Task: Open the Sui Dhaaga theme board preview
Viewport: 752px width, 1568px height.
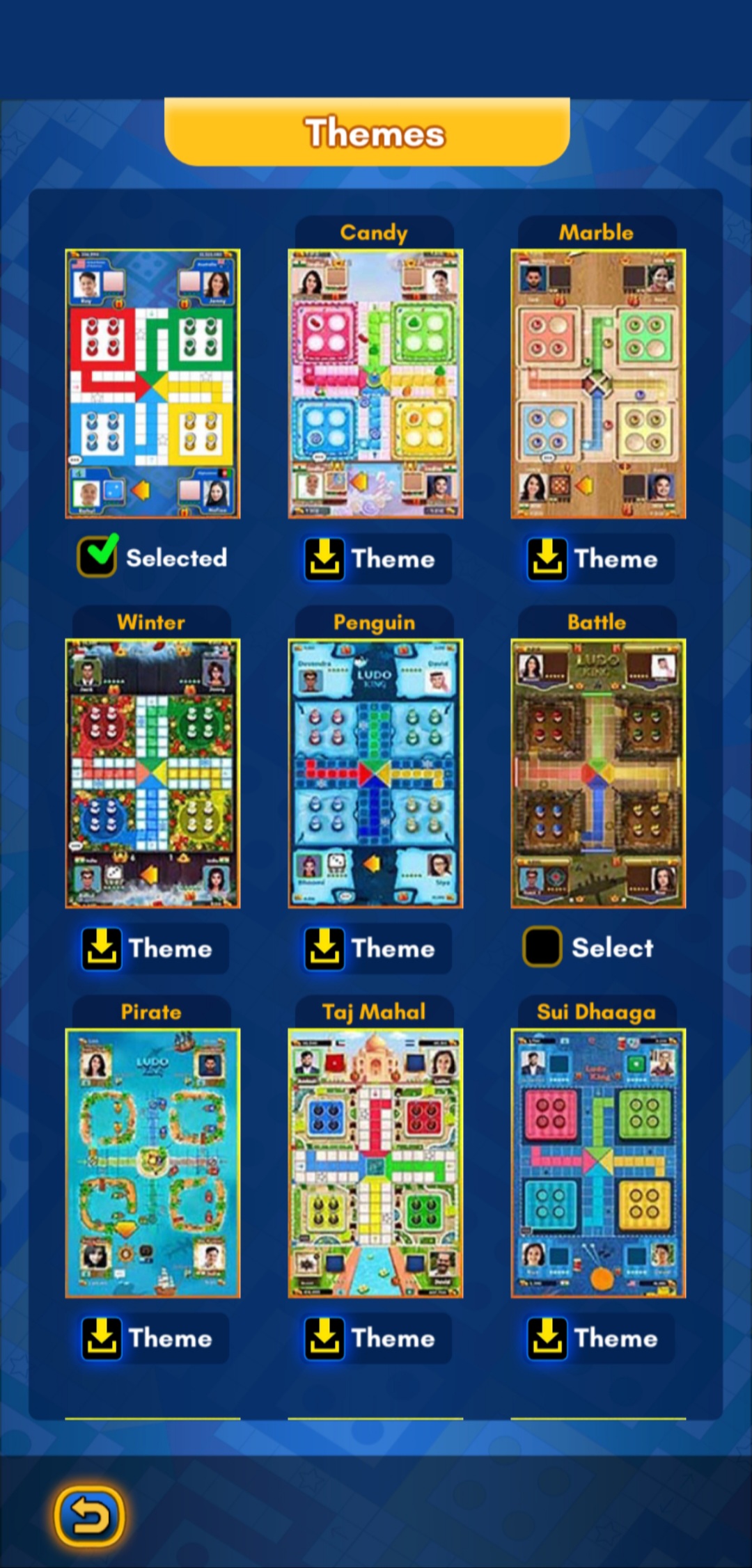Action: [598, 1163]
